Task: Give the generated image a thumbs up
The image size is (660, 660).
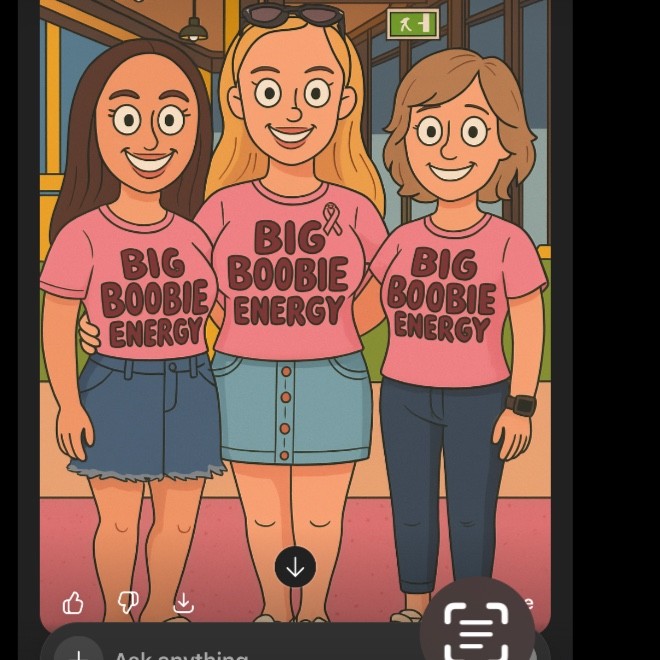Action: (73, 602)
